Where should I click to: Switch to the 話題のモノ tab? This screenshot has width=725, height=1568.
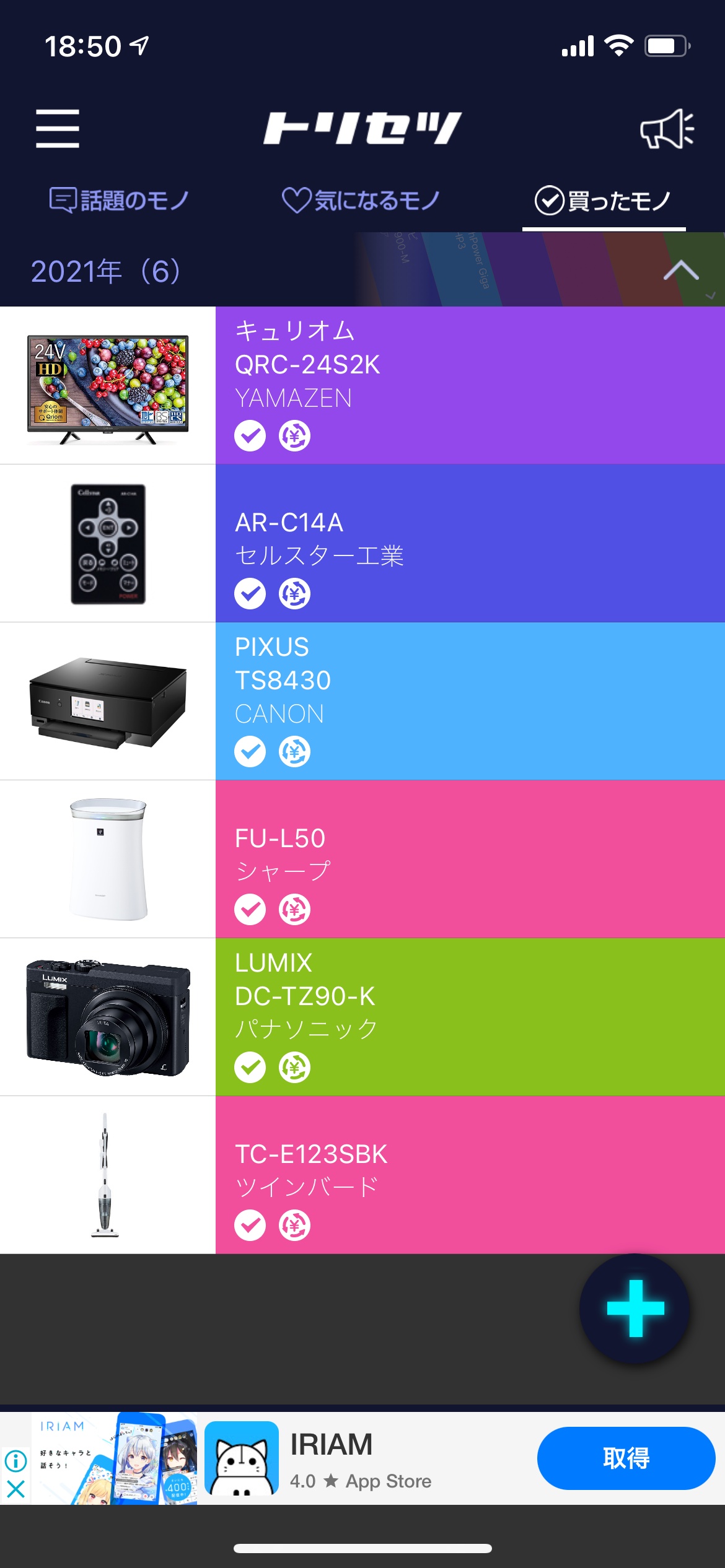[119, 201]
